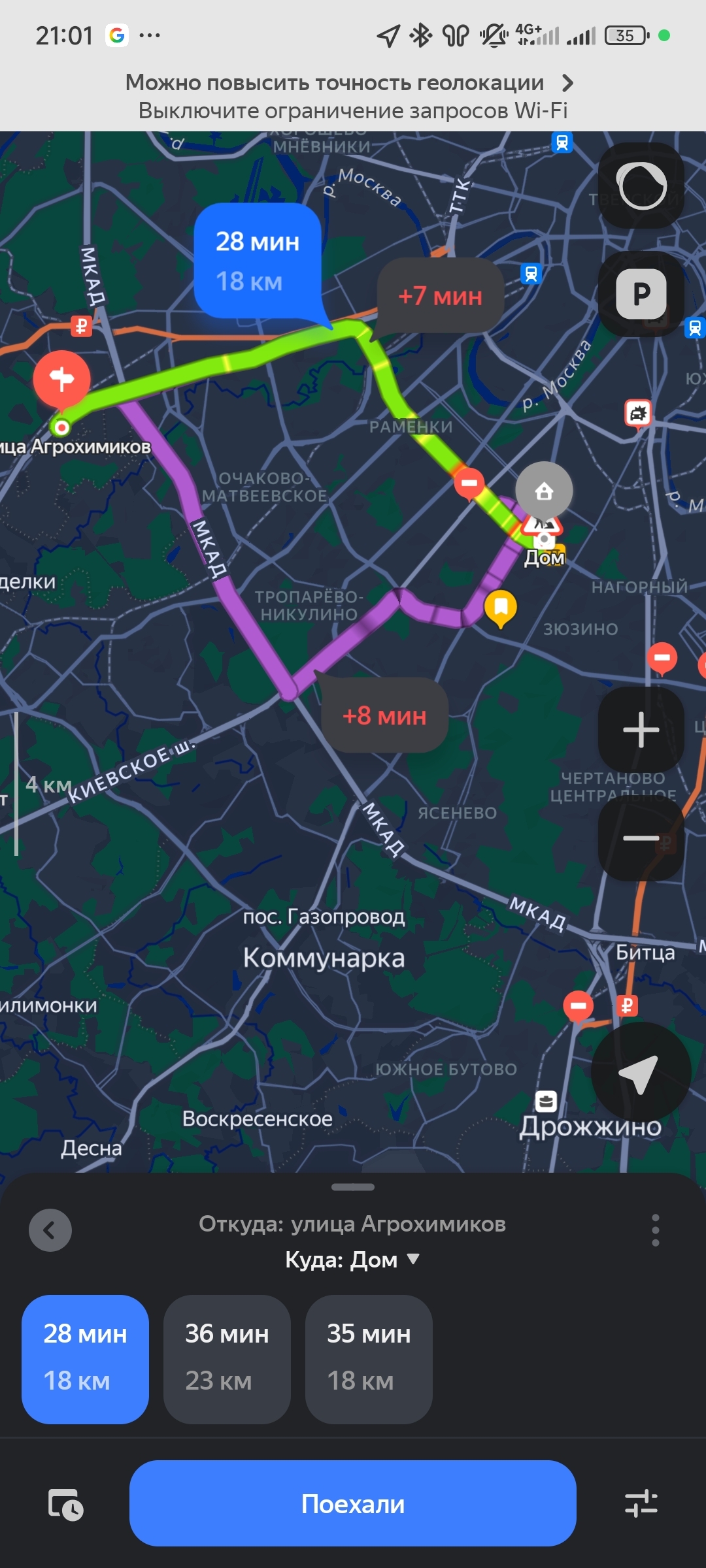Open route settings sliders icon
Viewport: 706px width, 1568px height.
coord(641,1503)
